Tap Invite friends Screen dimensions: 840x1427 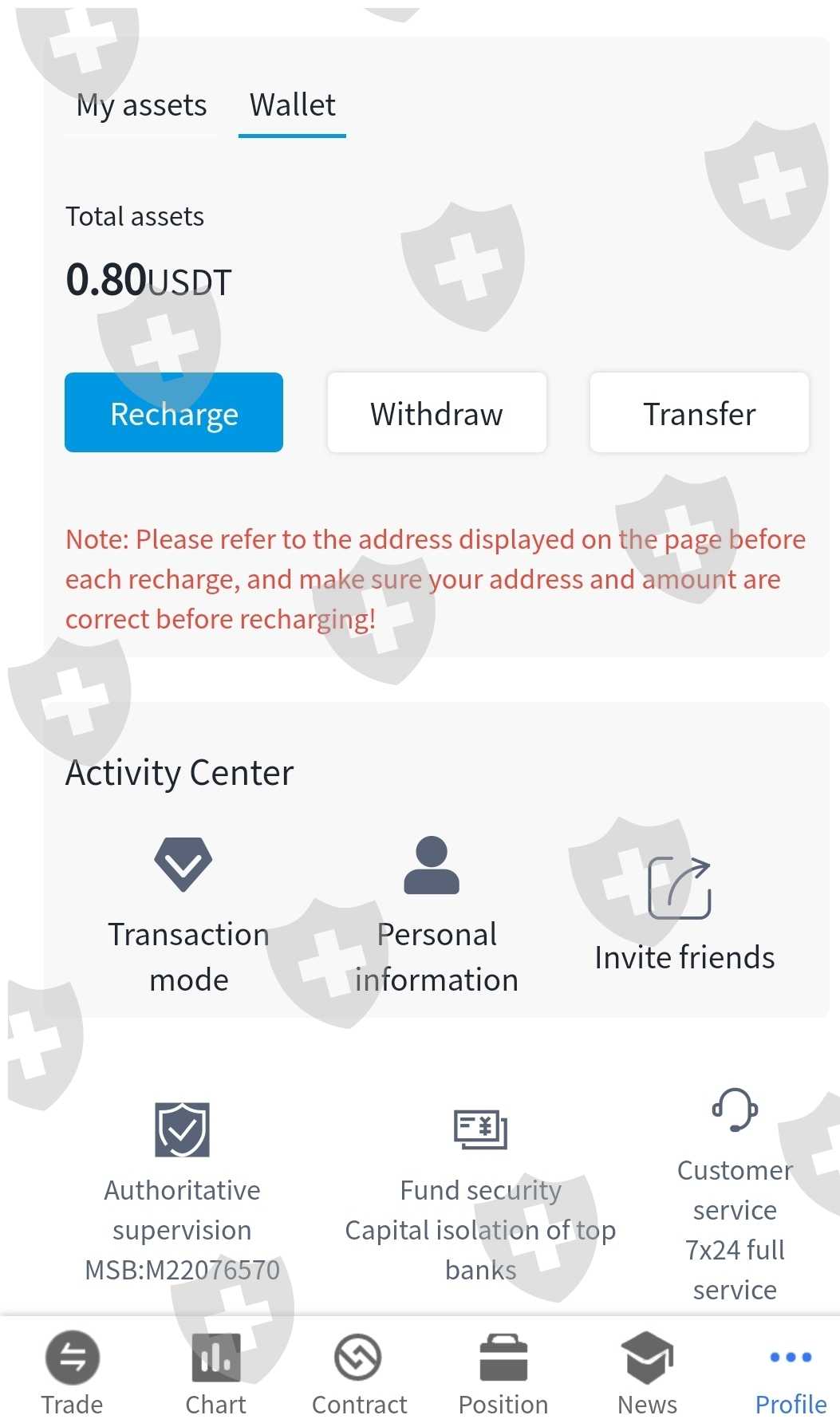tap(684, 915)
